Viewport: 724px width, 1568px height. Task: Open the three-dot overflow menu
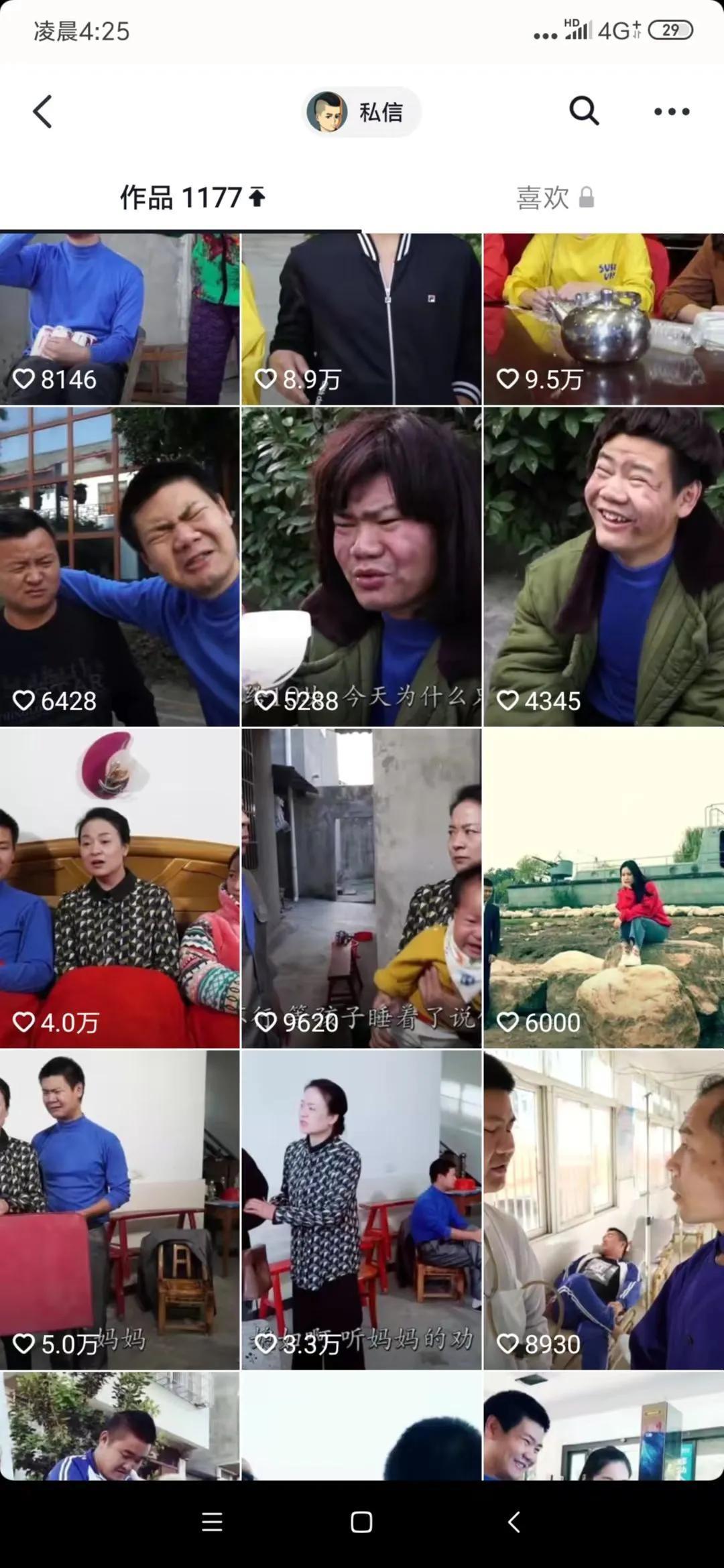[672, 112]
